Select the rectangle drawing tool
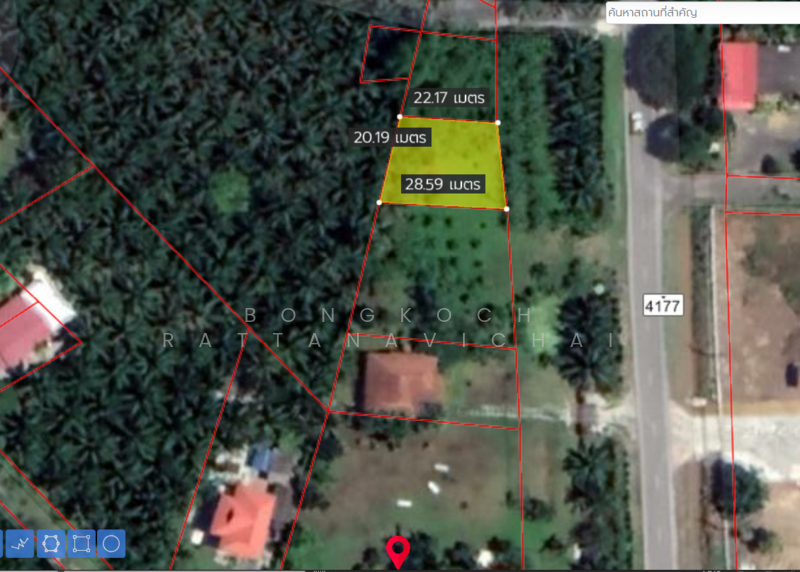This screenshot has height=572, width=800. coord(81,544)
